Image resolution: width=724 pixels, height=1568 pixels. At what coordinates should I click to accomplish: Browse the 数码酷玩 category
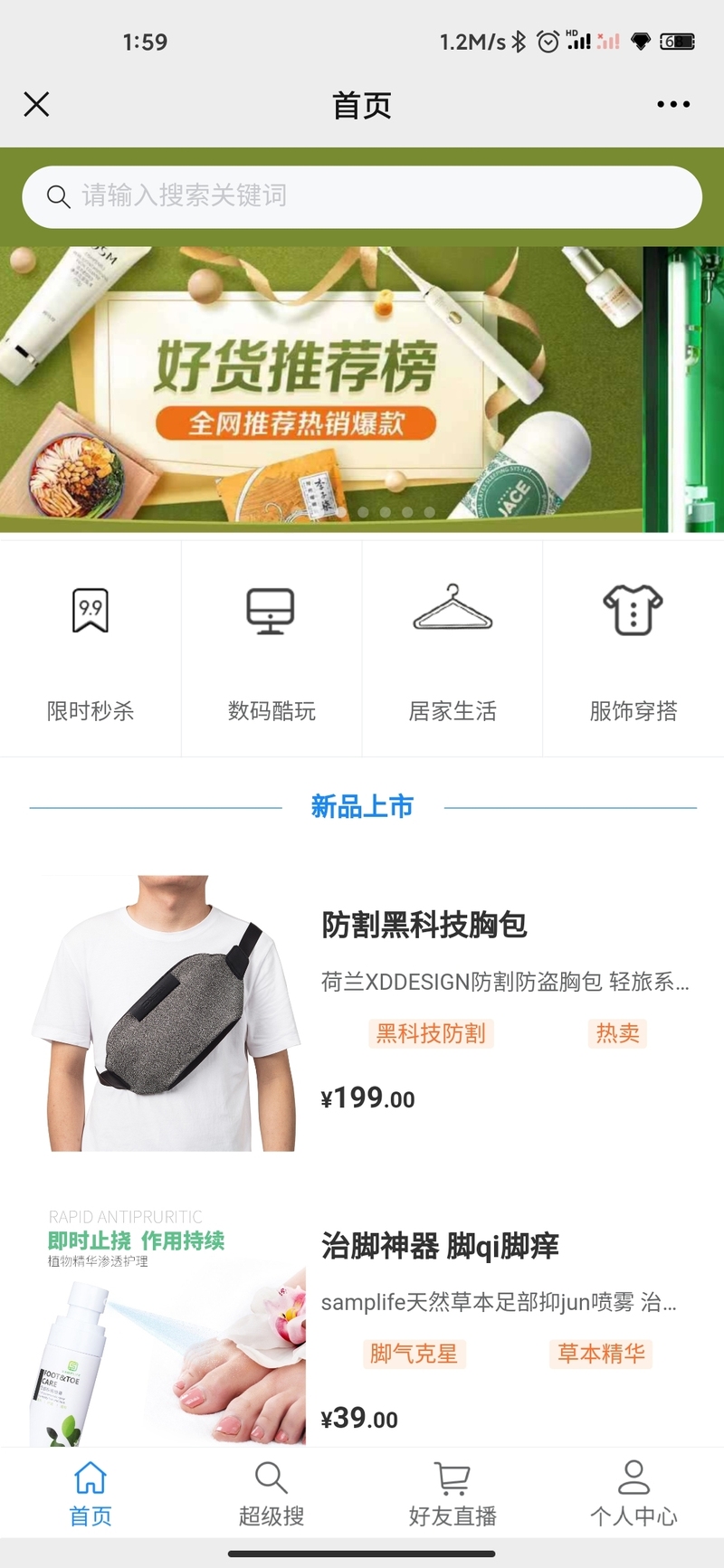[271, 648]
